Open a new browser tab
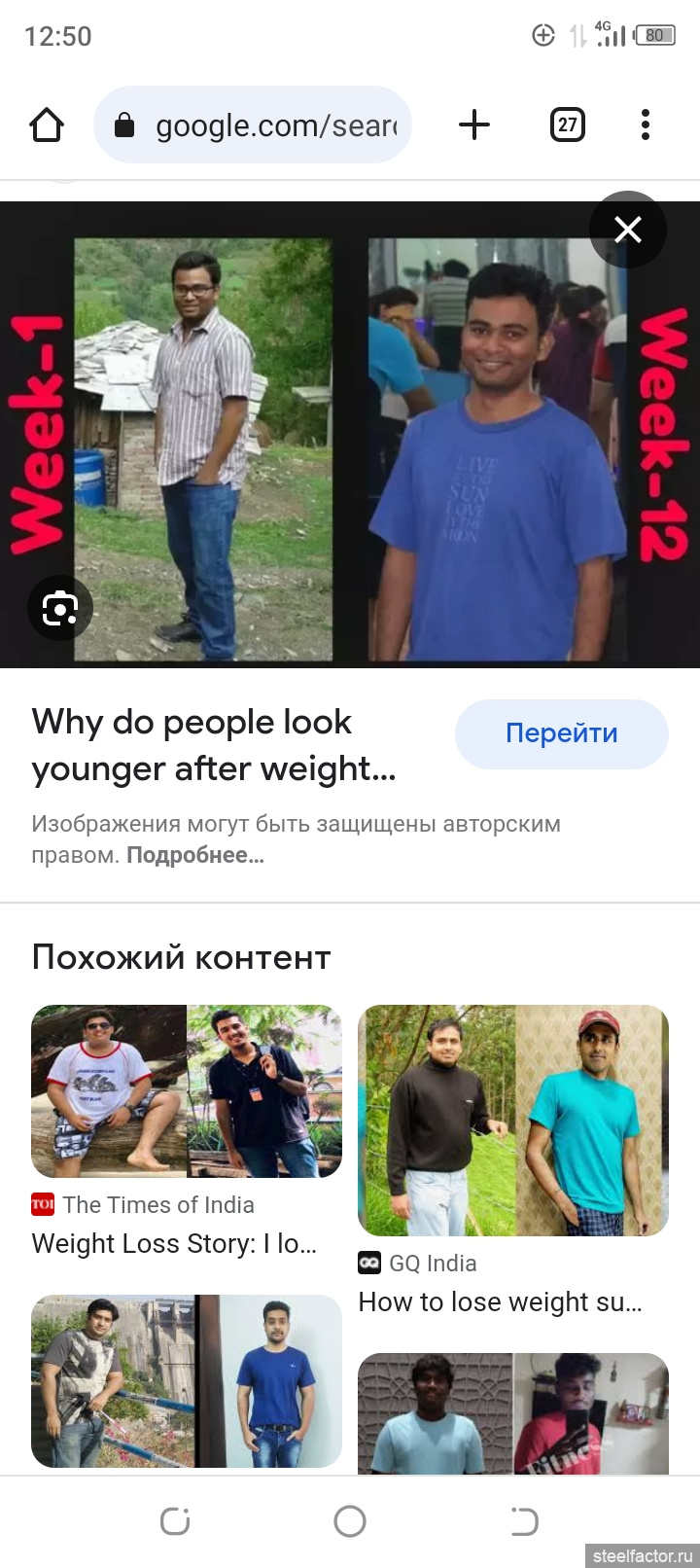 click(474, 125)
